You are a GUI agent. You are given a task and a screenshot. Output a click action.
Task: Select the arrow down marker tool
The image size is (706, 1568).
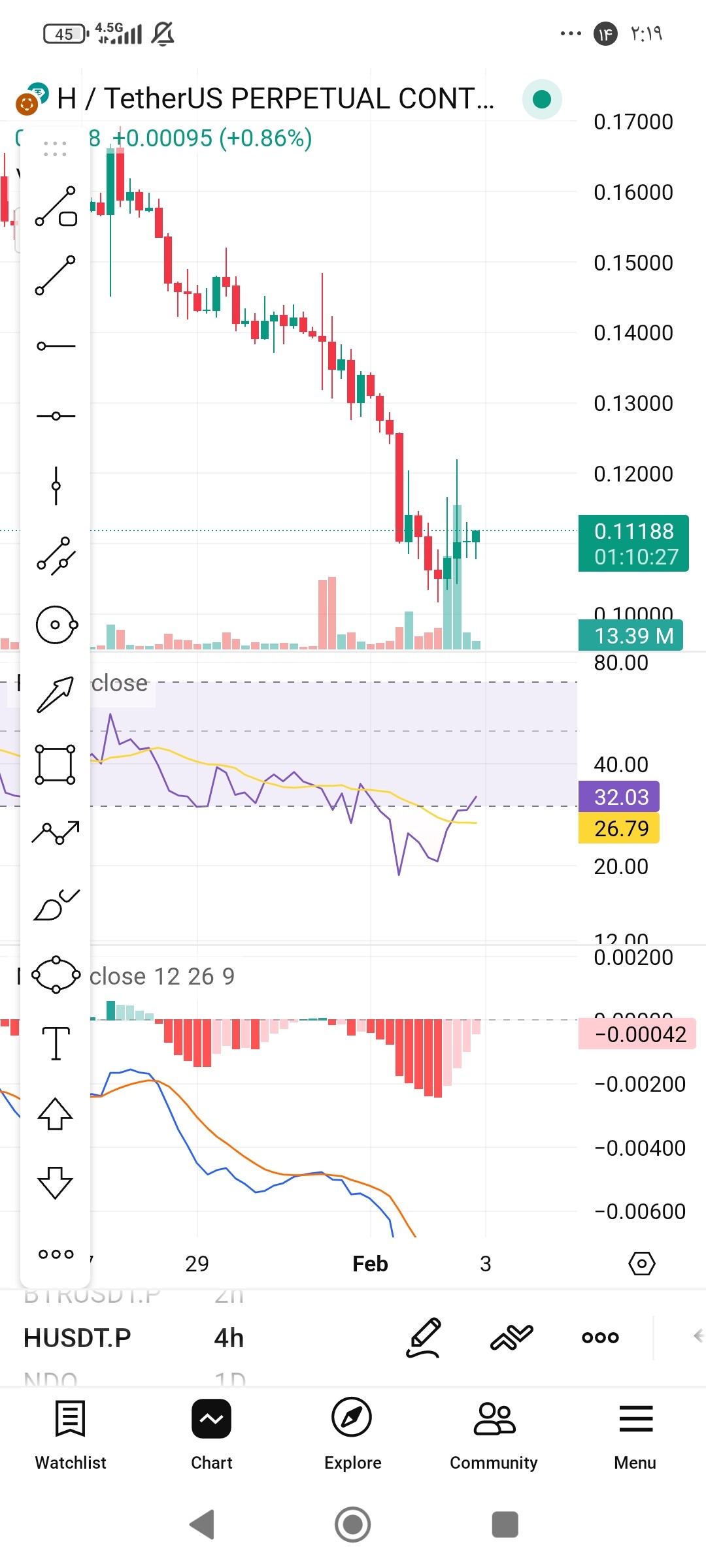56,1183
